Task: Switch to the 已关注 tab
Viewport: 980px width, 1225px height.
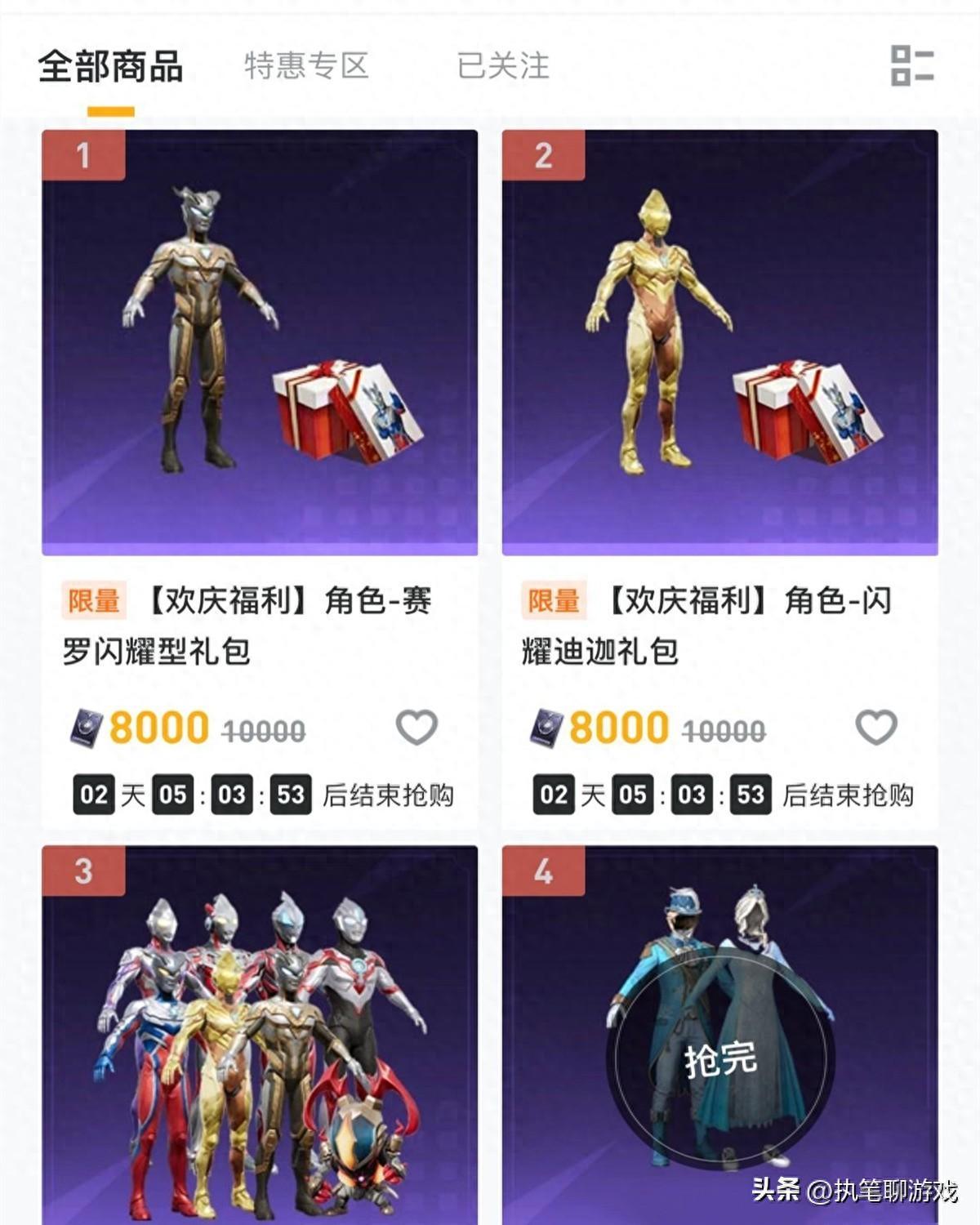Action: point(502,65)
